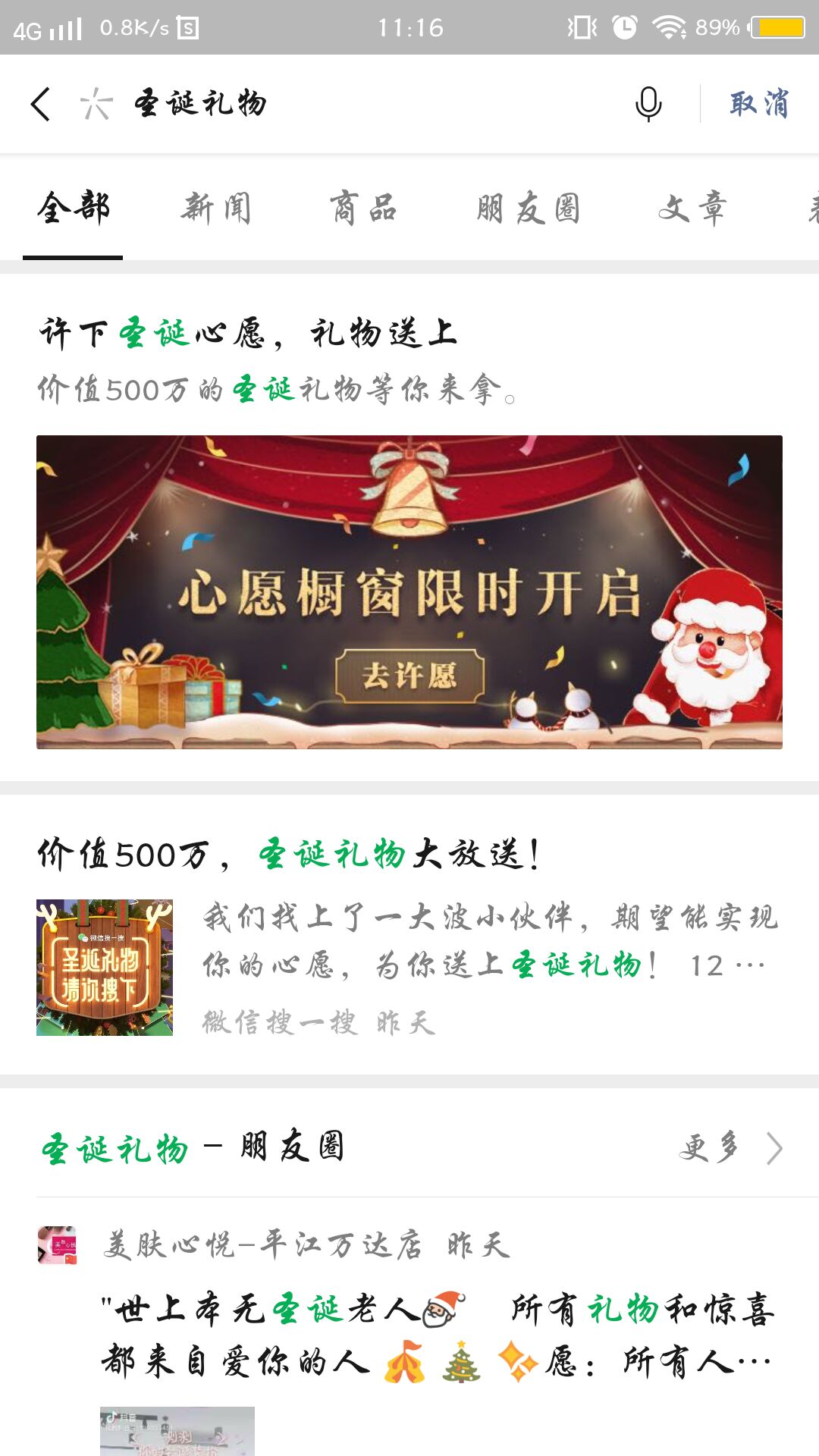This screenshot has height=1456, width=819.
Task: Start voice search with microphone
Action: [x=648, y=104]
